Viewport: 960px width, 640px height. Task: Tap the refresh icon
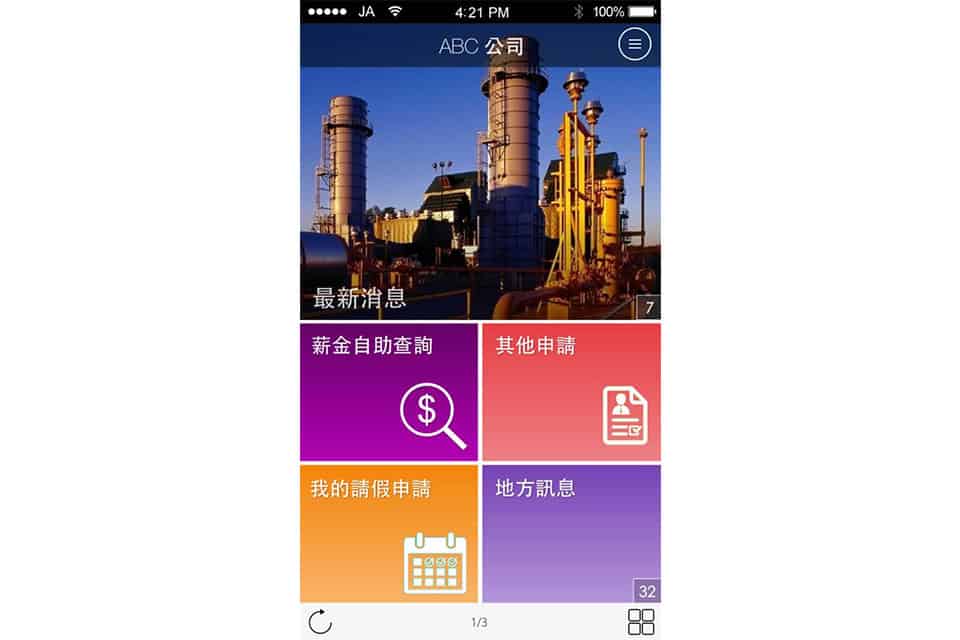pos(320,621)
